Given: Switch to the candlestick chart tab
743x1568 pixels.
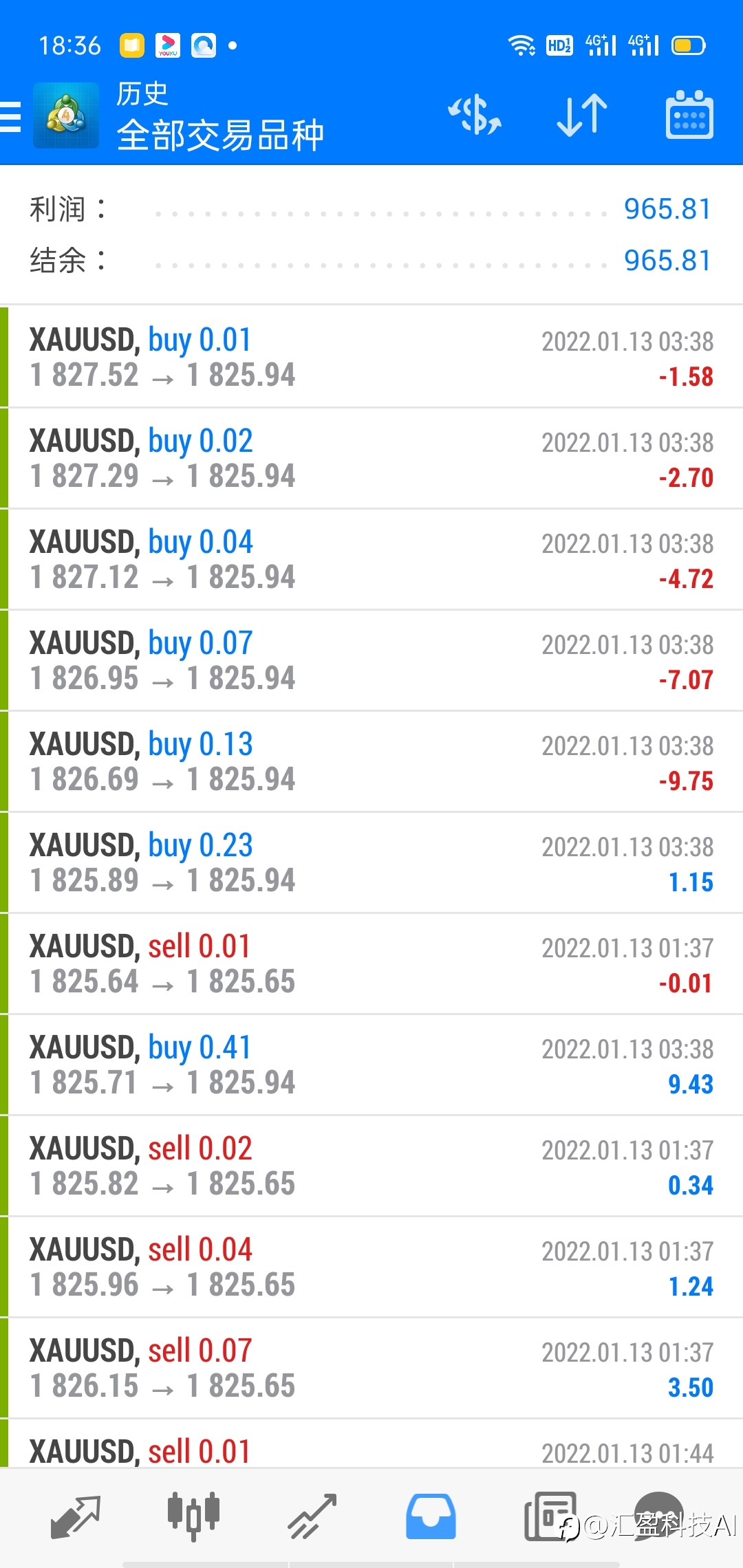Looking at the screenshot, I should [194, 1516].
